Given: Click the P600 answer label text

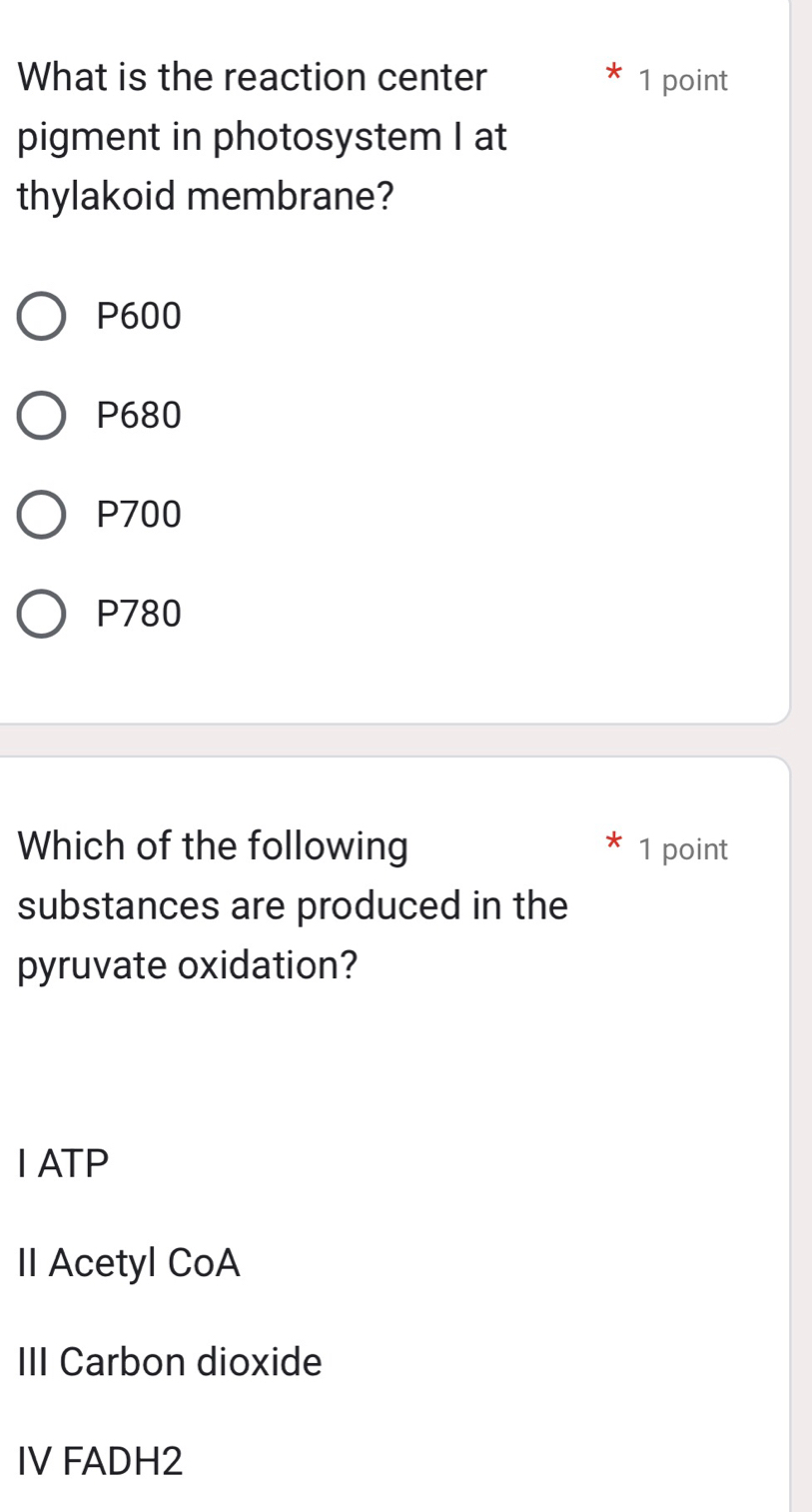Looking at the screenshot, I should pos(139,317).
